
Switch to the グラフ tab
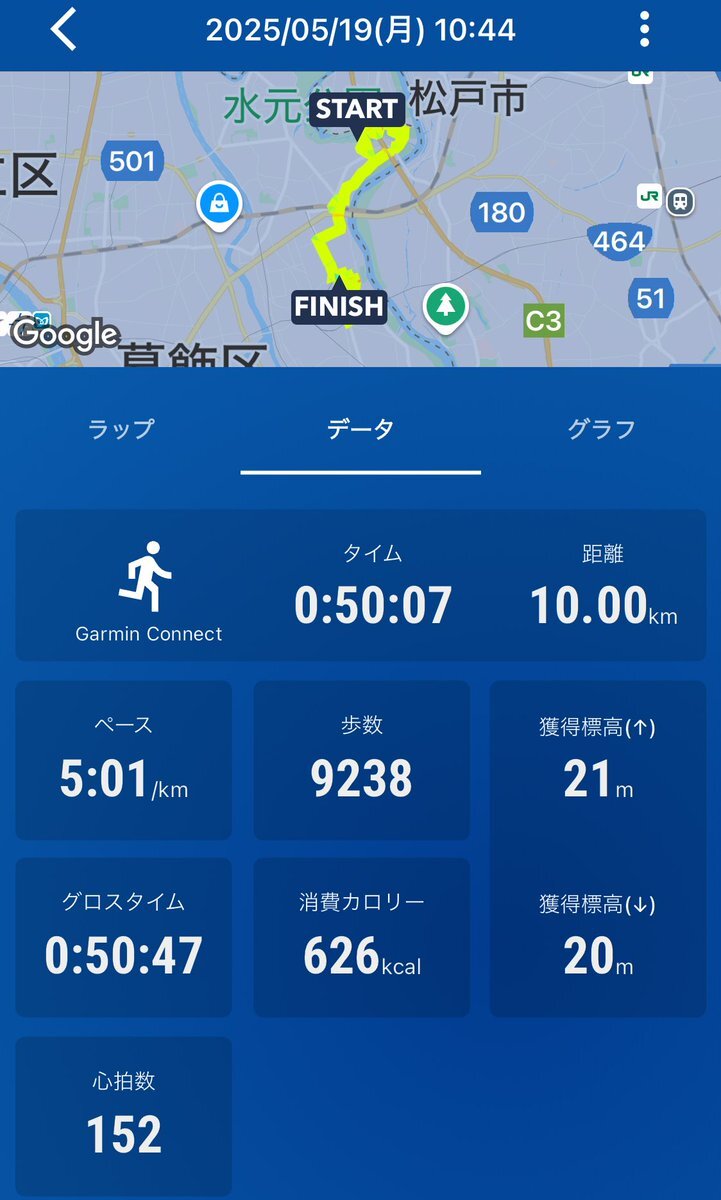pyautogui.click(x=601, y=429)
